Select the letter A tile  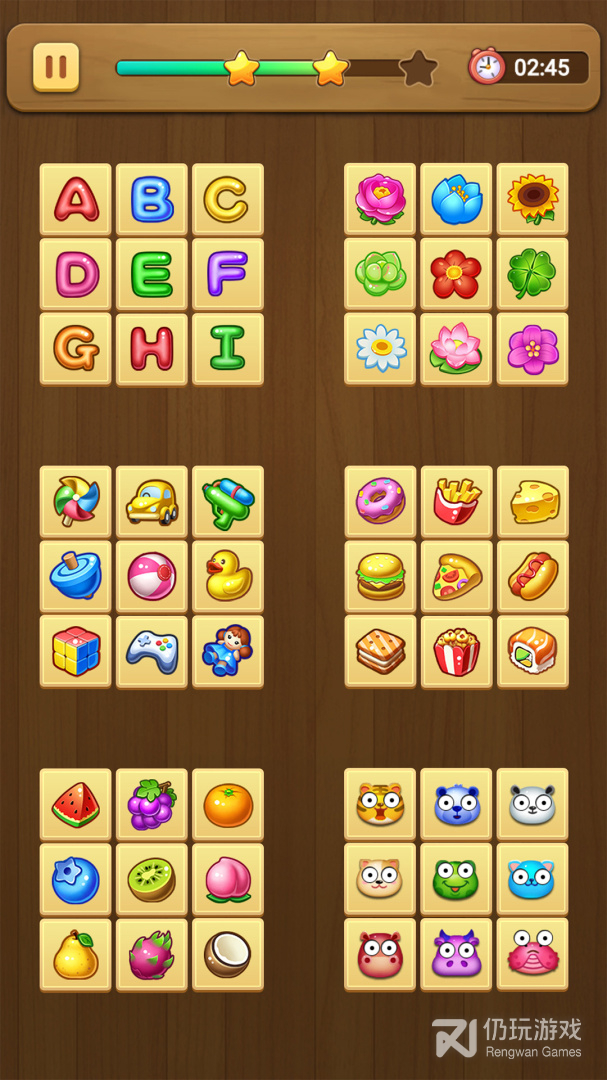tap(76, 199)
